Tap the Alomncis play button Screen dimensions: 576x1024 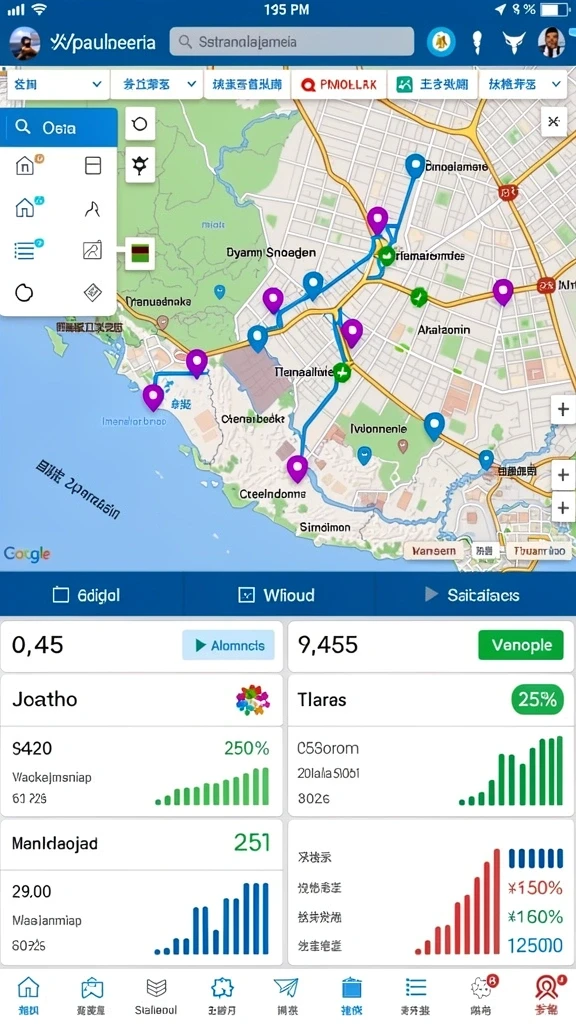[x=229, y=646]
